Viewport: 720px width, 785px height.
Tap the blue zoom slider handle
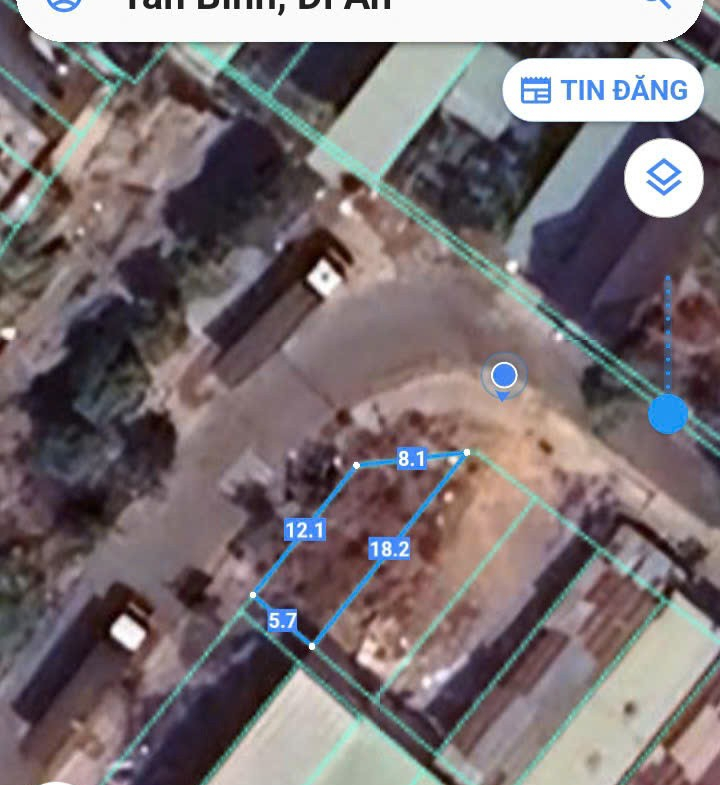(x=667, y=413)
